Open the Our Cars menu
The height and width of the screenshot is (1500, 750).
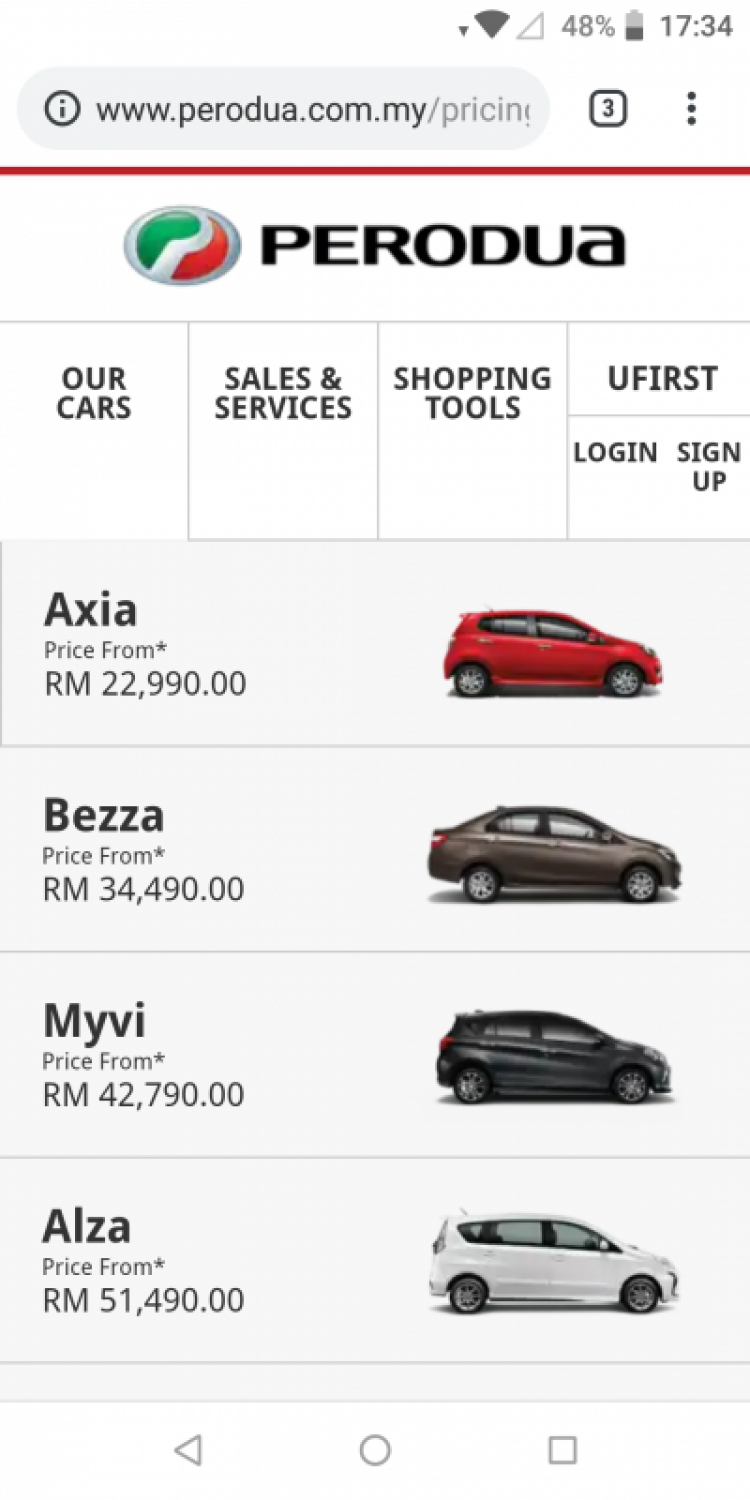point(94,393)
